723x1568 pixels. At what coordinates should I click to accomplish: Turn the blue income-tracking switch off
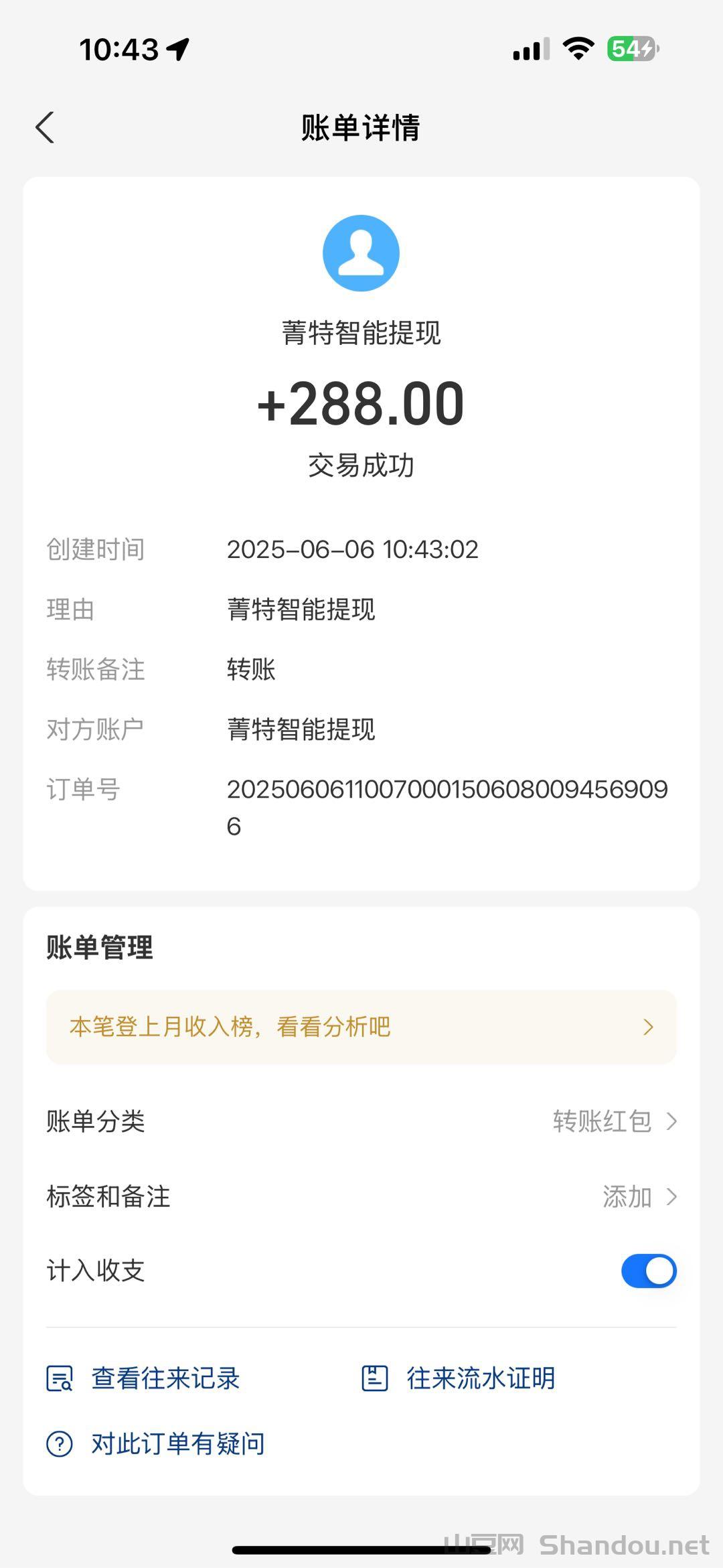click(x=648, y=1270)
